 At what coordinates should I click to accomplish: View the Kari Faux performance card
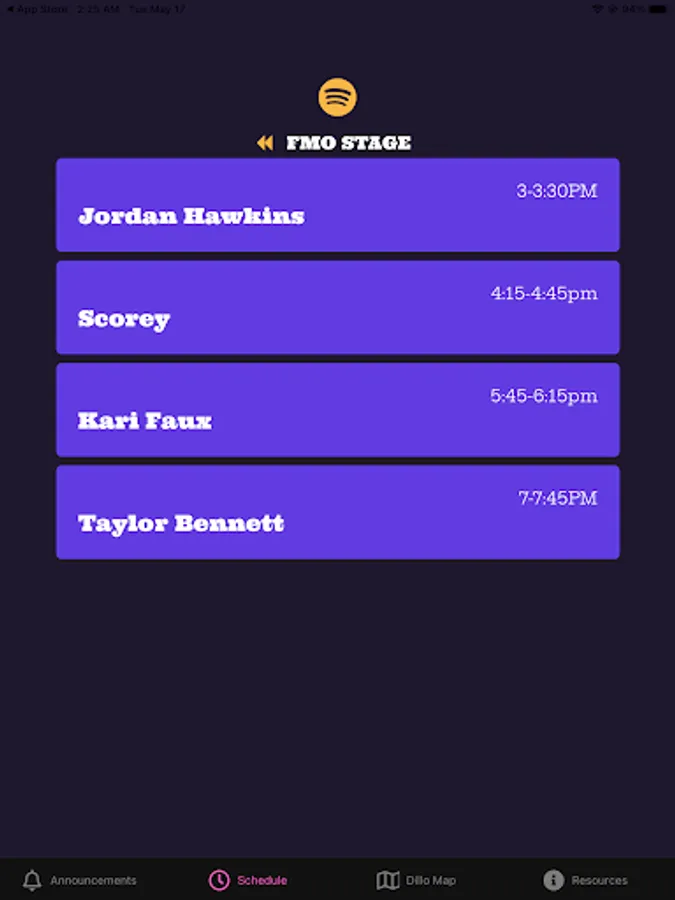[338, 410]
